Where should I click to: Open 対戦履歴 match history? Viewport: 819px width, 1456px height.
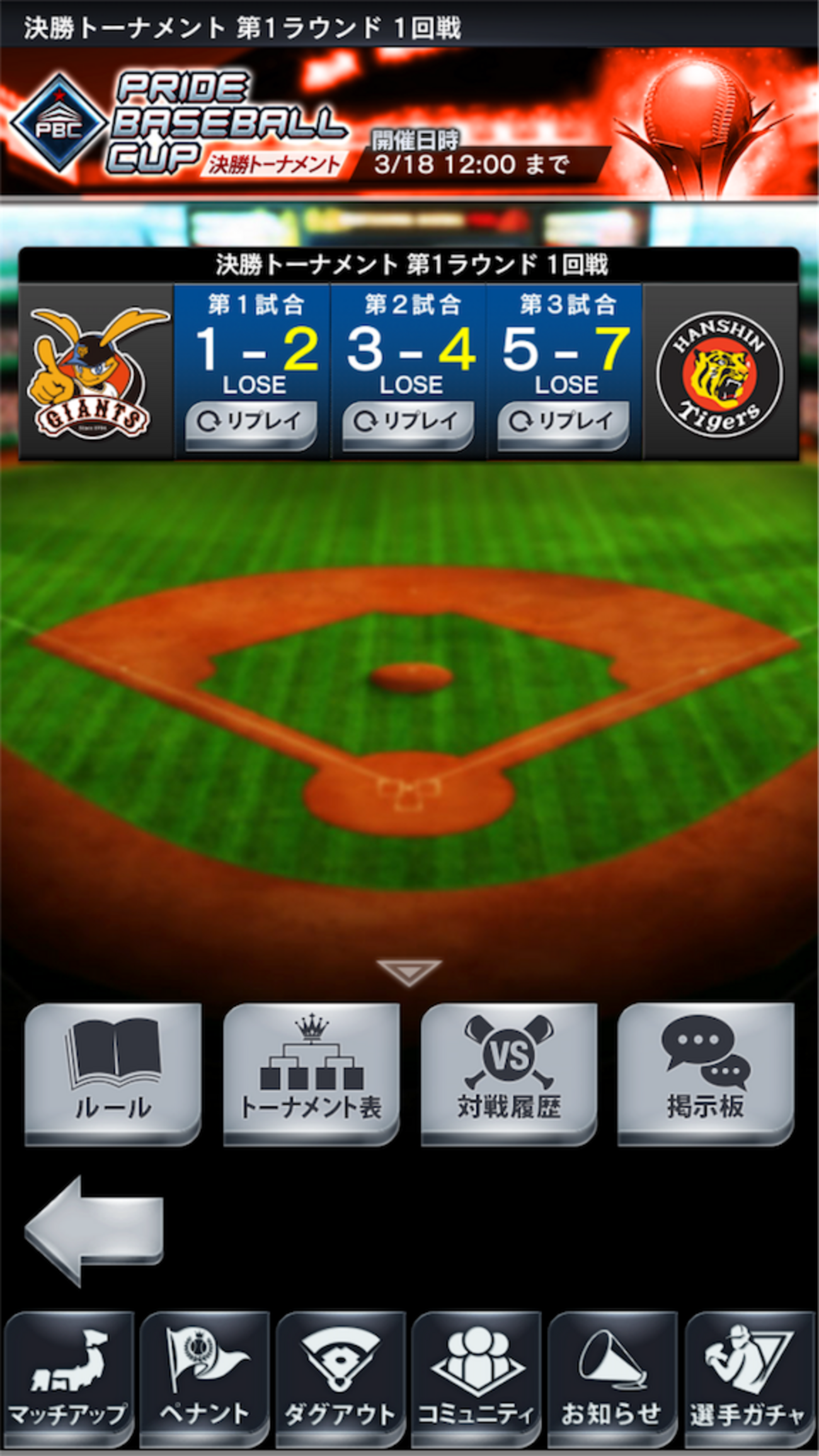tap(508, 1073)
